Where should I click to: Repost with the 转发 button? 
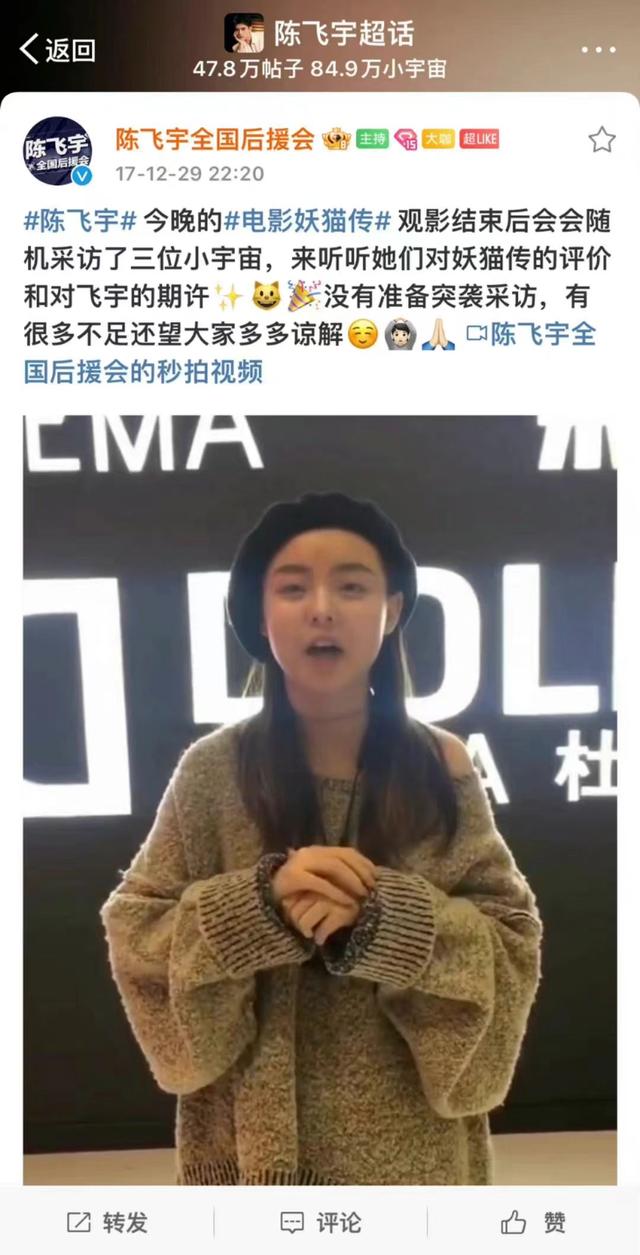tap(107, 1221)
